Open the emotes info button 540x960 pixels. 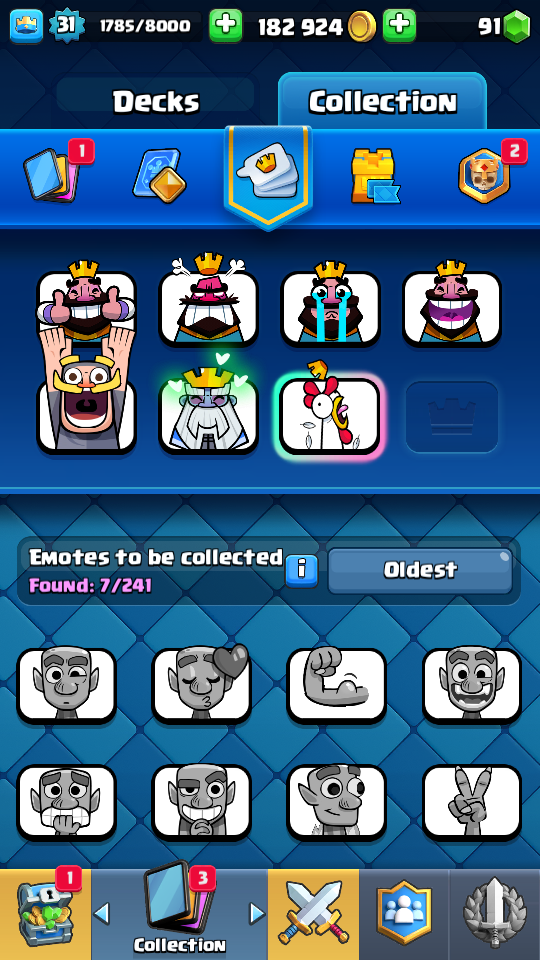pos(301,571)
